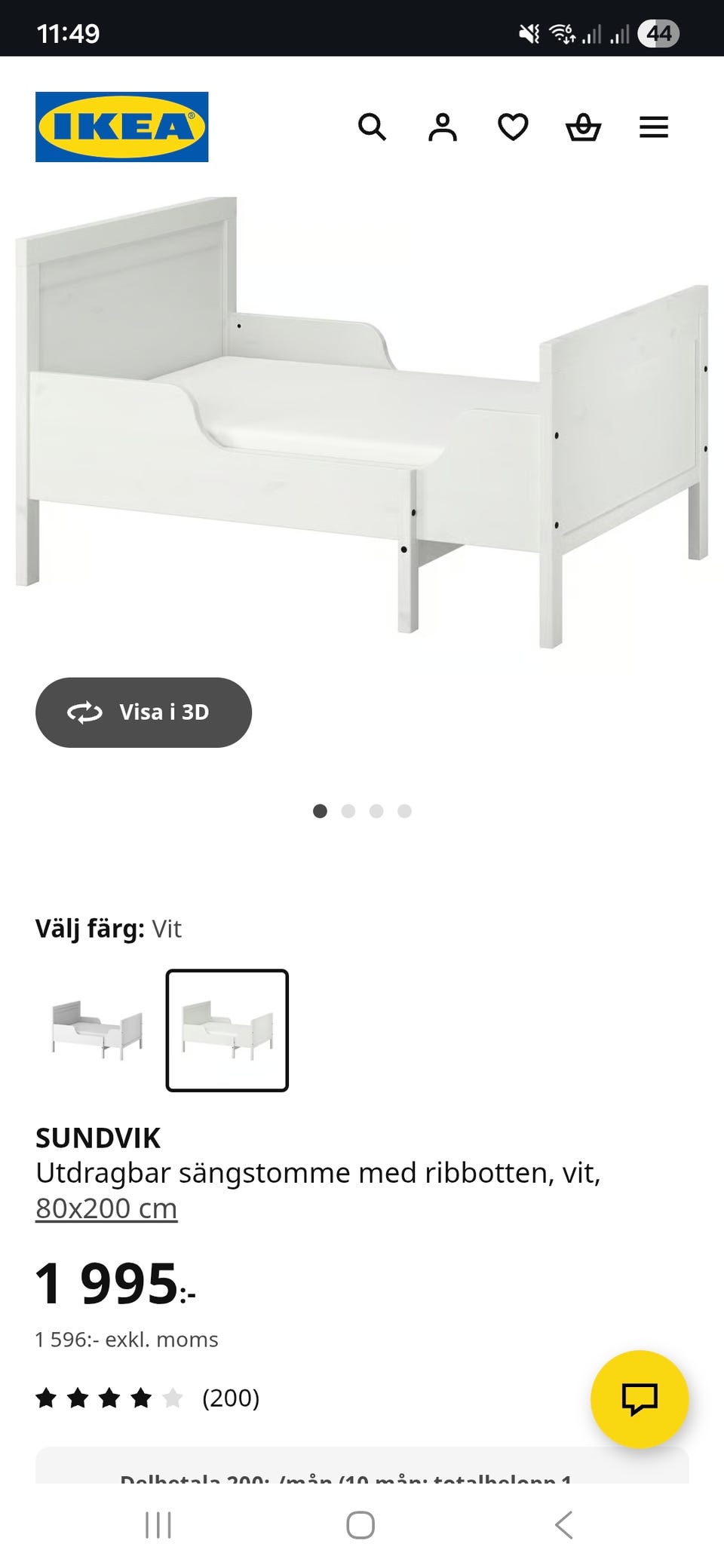Image resolution: width=724 pixels, height=1568 pixels.
Task: Open the search function
Action: [373, 127]
